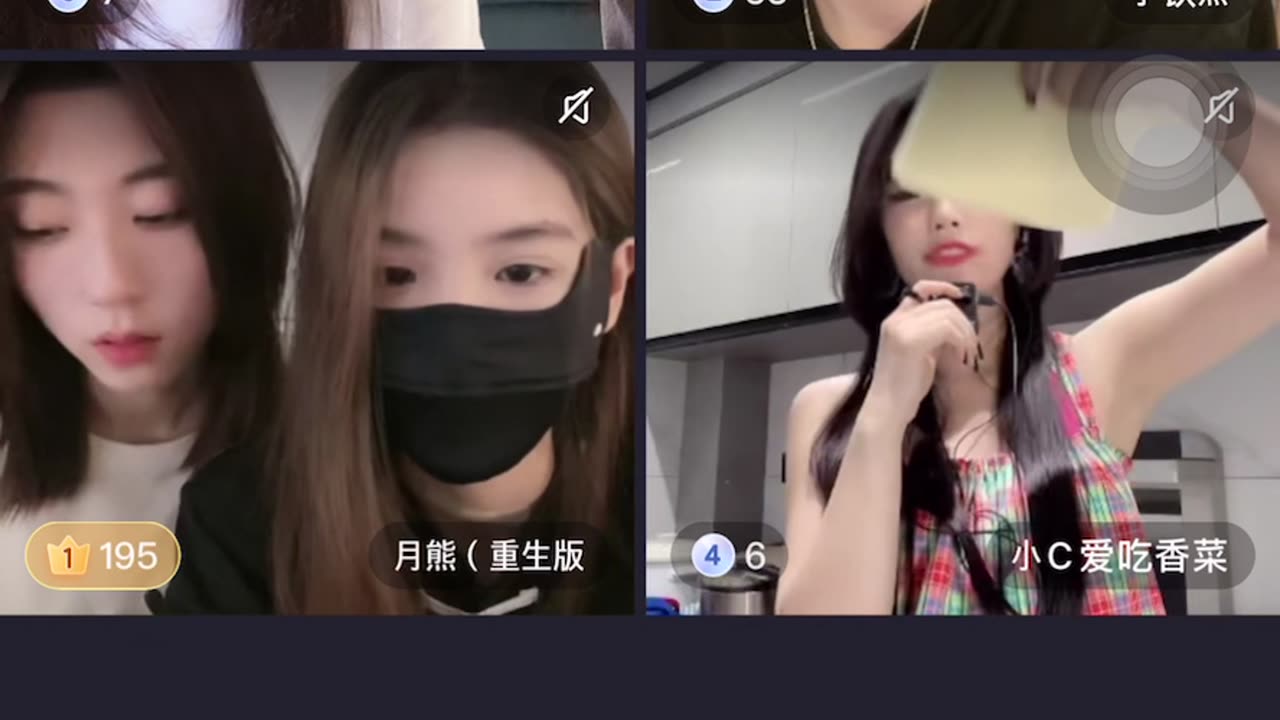Tap the muted speaker icon on 月熊's tile
Viewport: 1280px width, 720px height.
[x=576, y=106]
